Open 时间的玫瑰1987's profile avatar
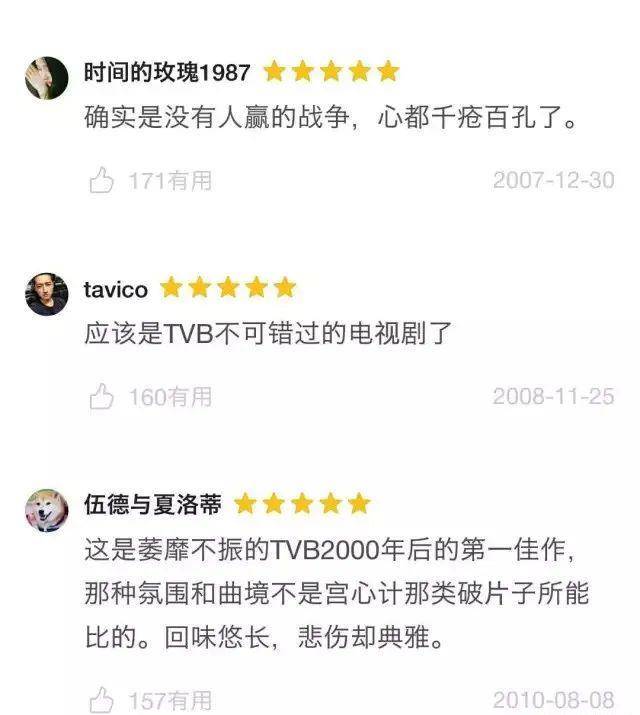The height and width of the screenshot is (715, 640). (47, 76)
